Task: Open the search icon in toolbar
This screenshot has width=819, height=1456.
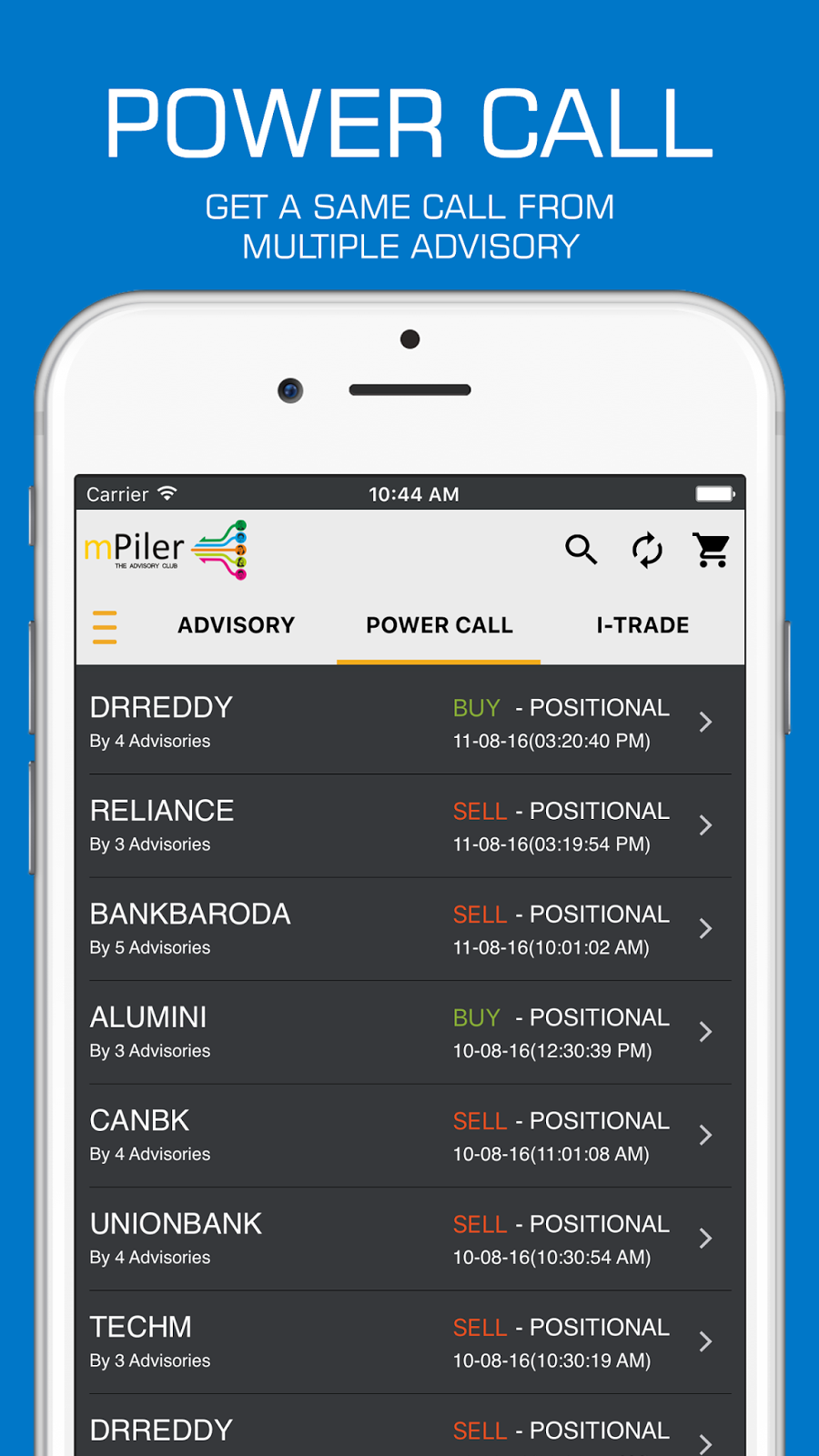Action: [x=581, y=551]
